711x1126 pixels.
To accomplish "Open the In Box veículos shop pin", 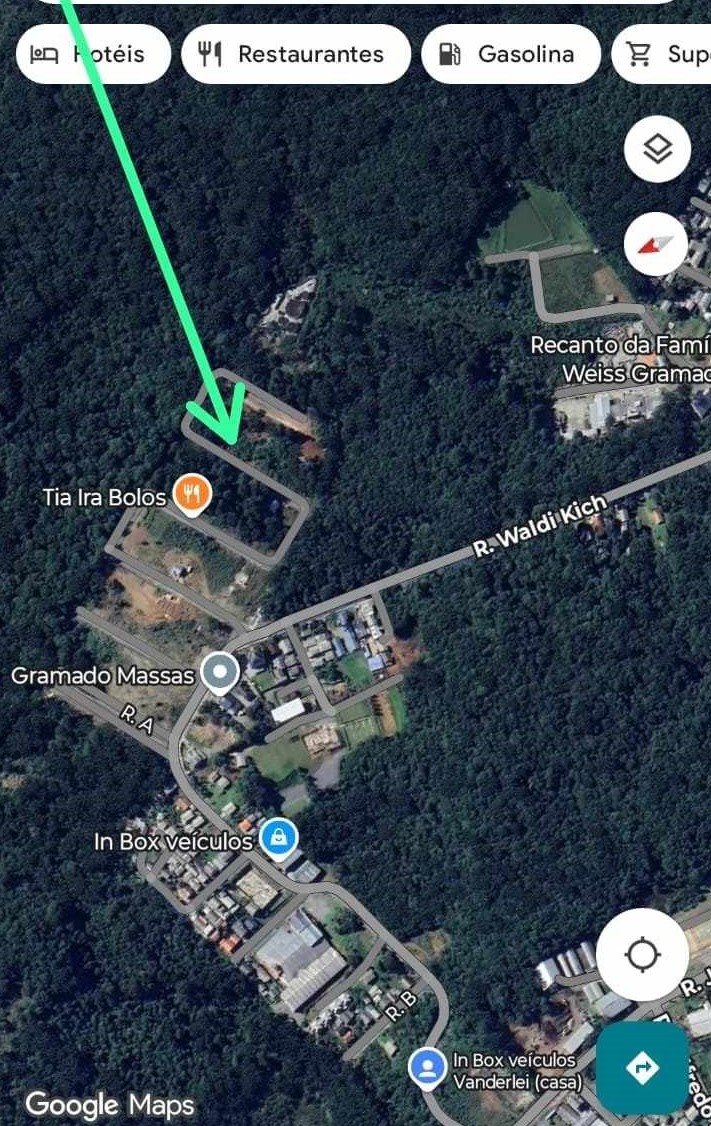I will pyautogui.click(x=278, y=839).
